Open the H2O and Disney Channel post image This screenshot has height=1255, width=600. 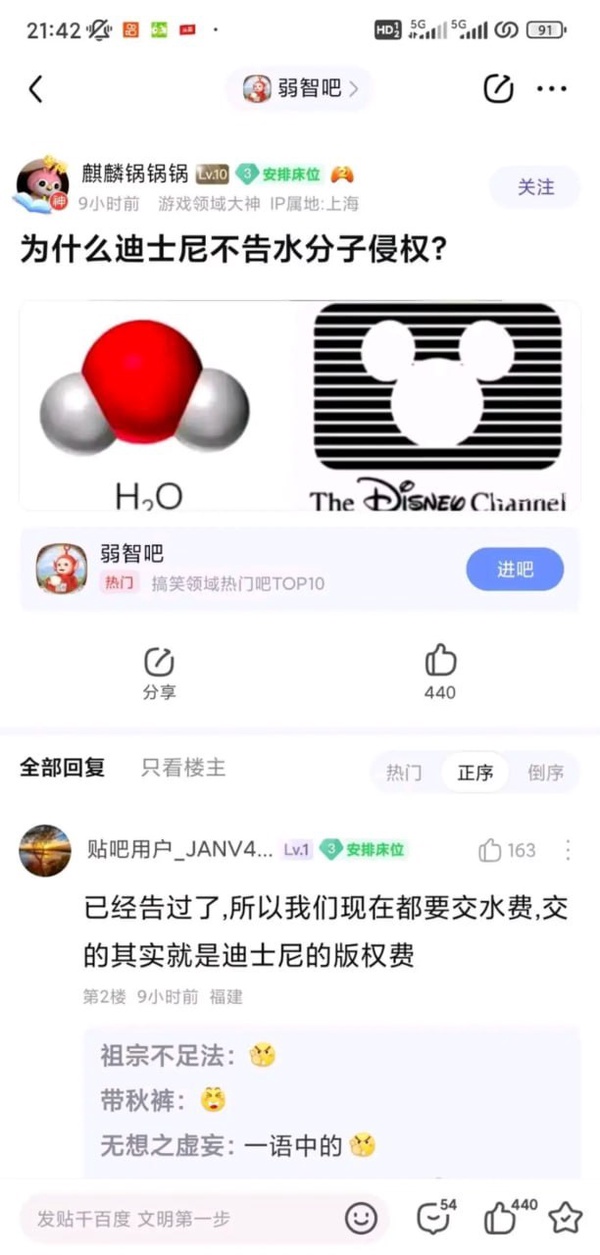(x=300, y=405)
